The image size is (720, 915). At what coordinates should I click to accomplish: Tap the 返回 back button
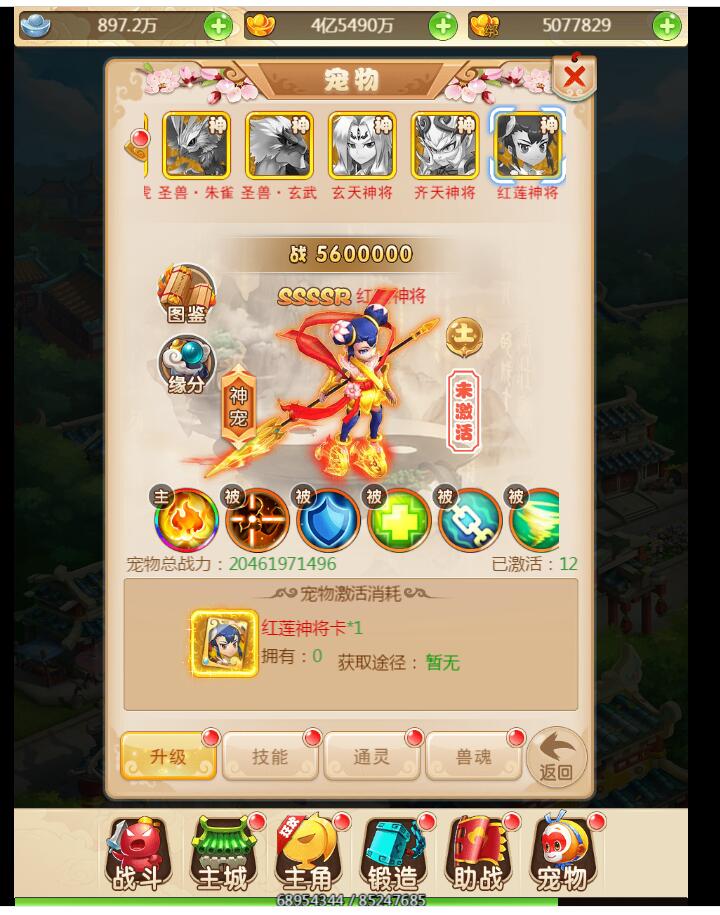[x=556, y=756]
